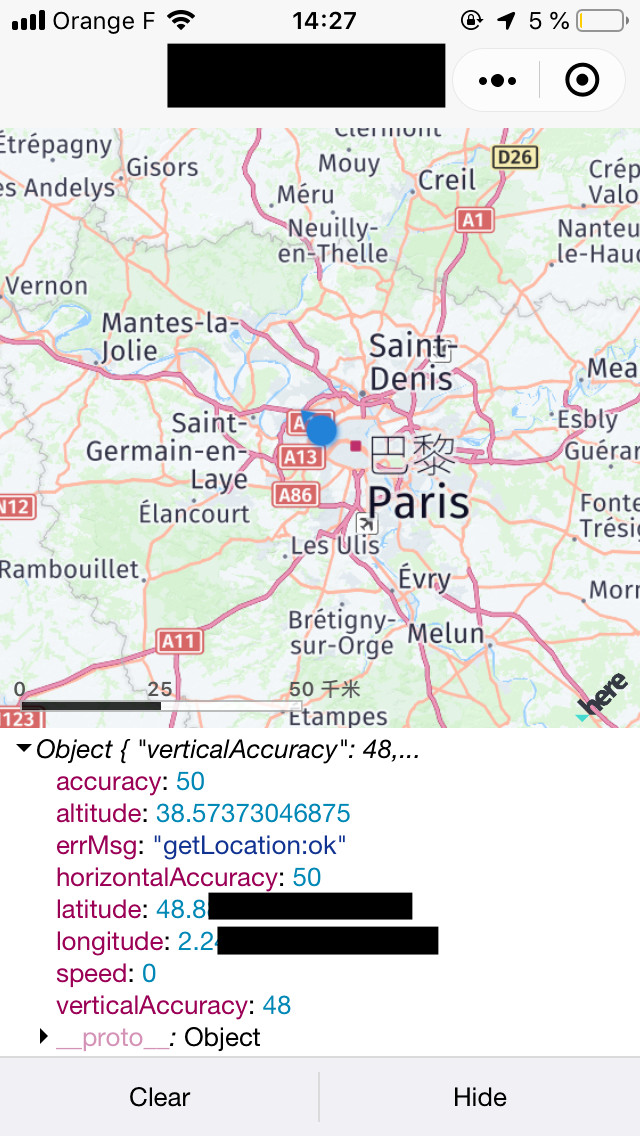
Task: Tap the blue current-location marker
Action: (321, 430)
